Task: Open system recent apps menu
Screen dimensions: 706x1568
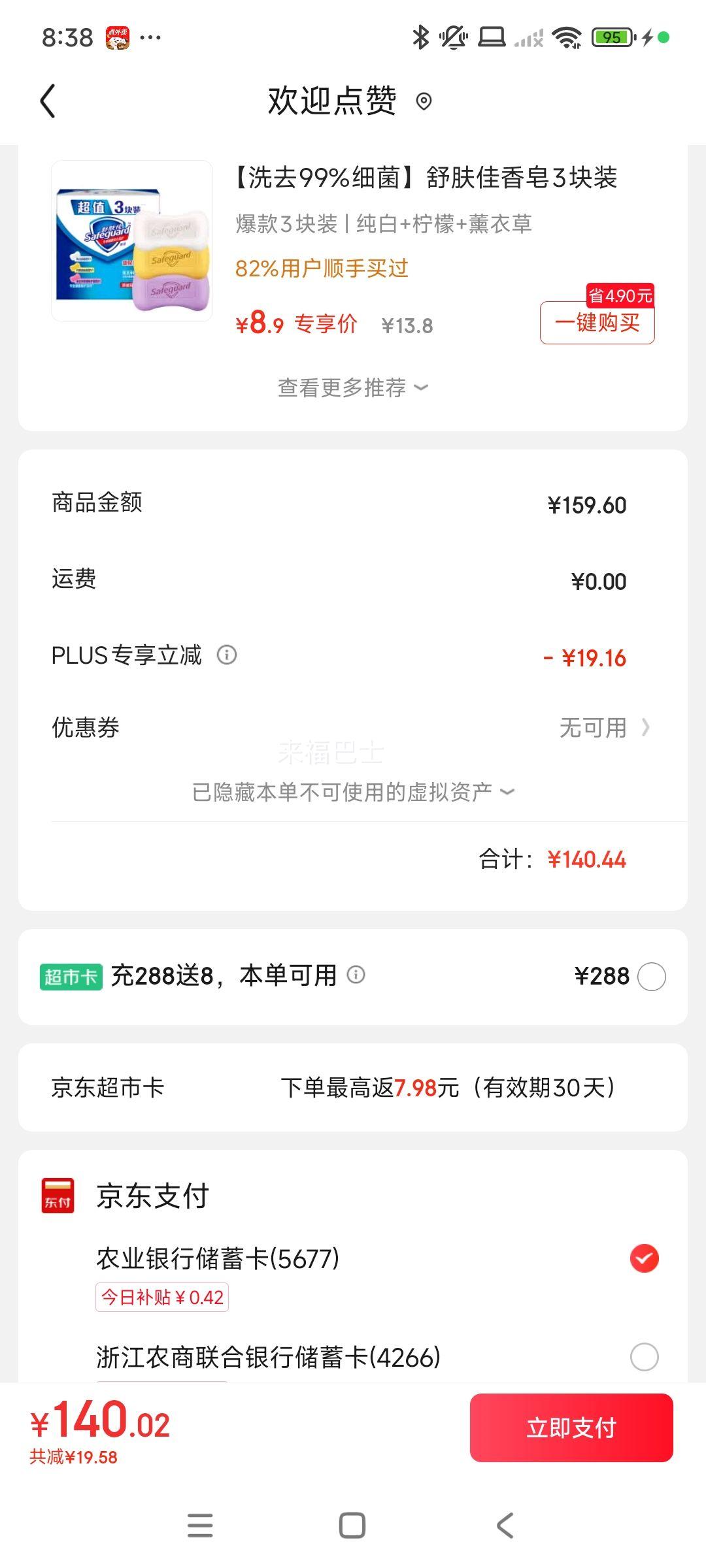Action: tap(200, 1526)
